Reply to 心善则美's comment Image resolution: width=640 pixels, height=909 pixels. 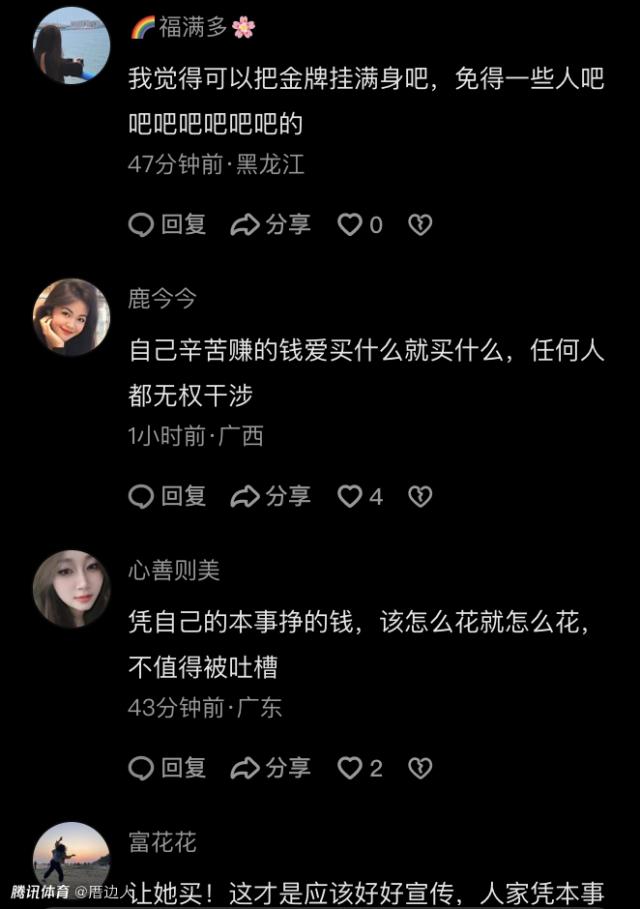tap(168, 768)
